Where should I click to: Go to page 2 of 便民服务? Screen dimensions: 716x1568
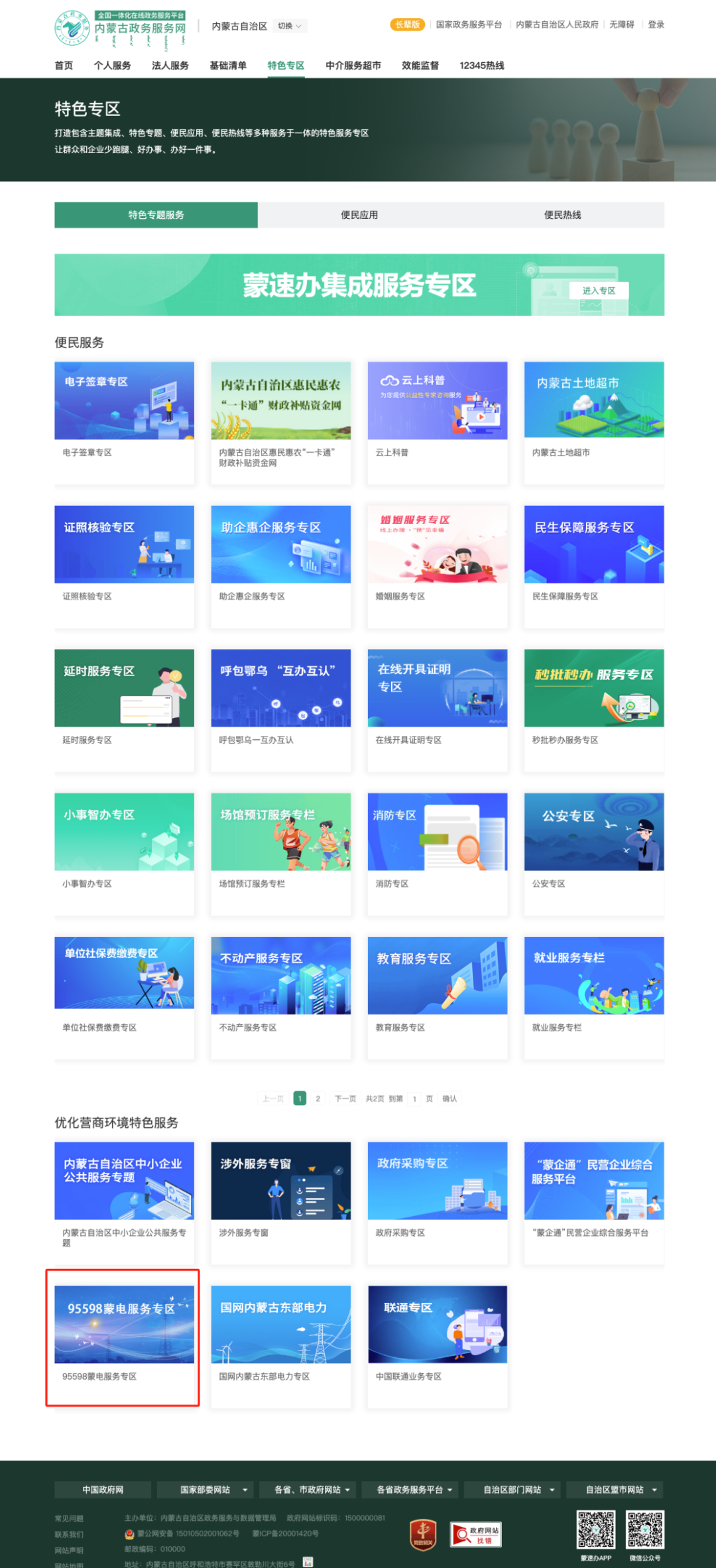tap(318, 1099)
